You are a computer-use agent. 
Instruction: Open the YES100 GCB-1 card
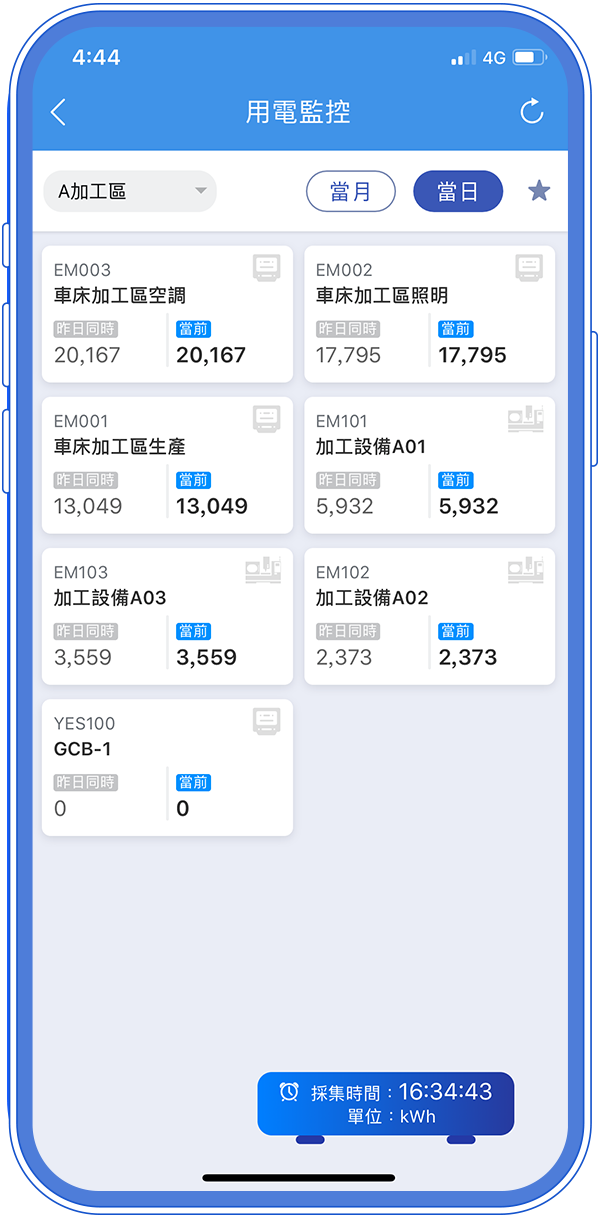tap(167, 766)
